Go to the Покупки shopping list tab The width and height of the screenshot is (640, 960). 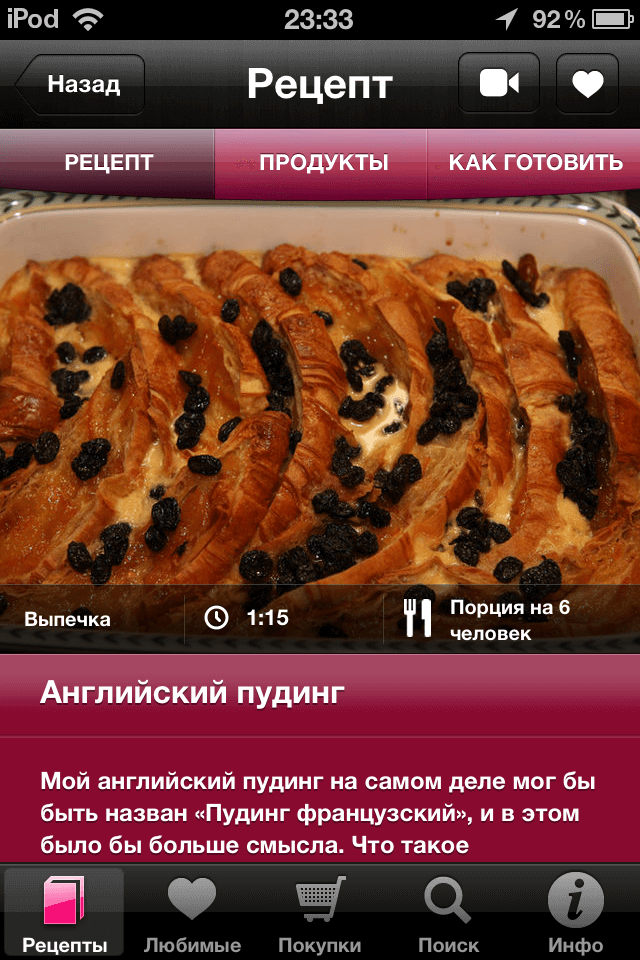coord(320,914)
